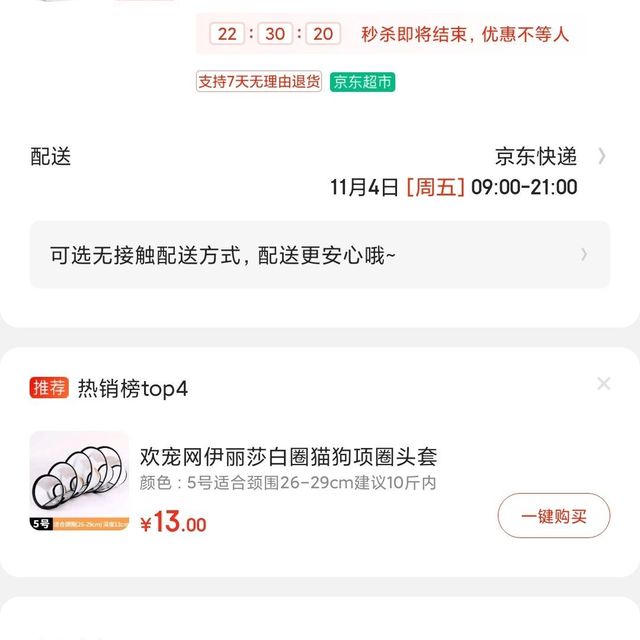640x640 pixels.
Task: Tap the 京东超市 tag
Action: (363, 82)
